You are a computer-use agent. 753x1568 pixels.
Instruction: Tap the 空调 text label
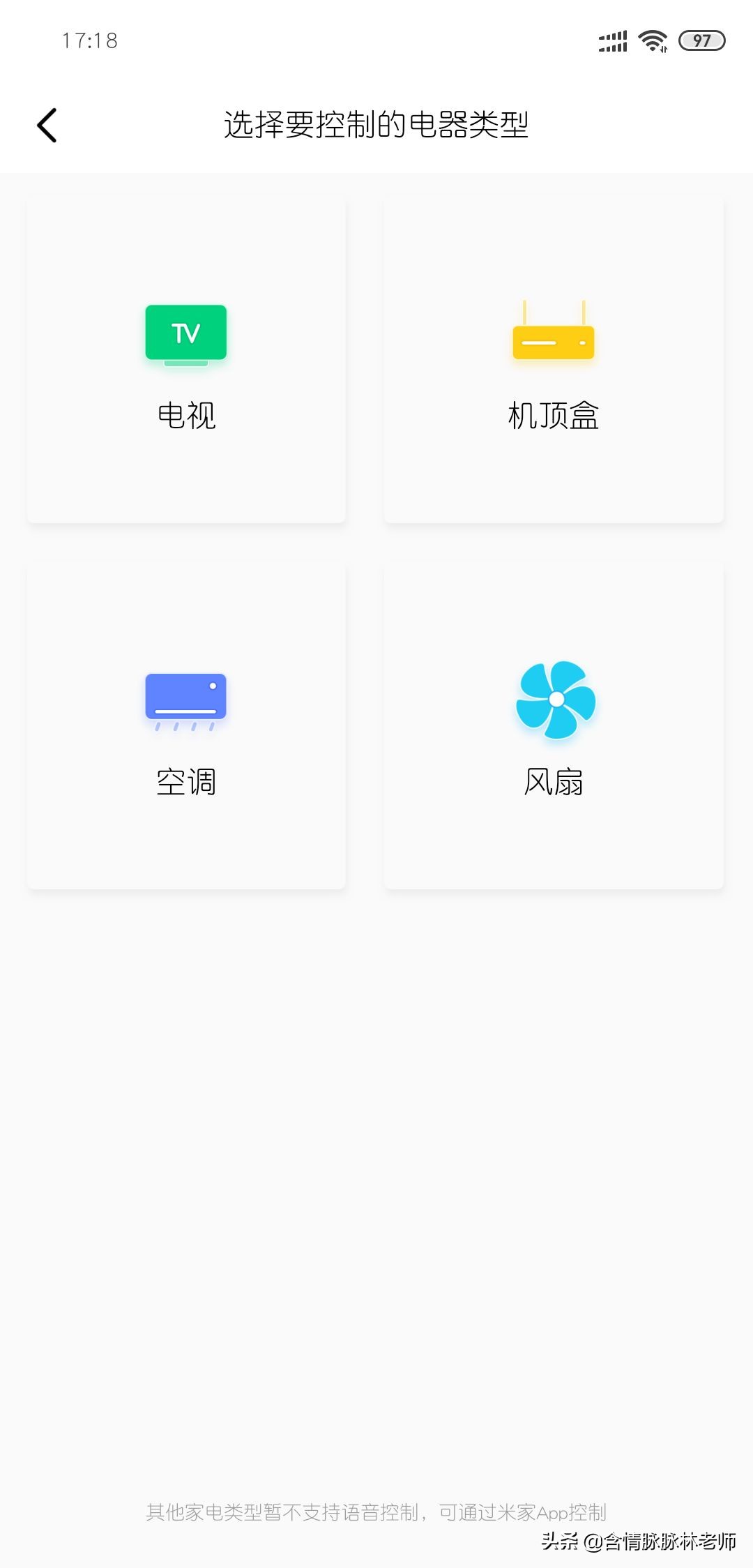(185, 781)
